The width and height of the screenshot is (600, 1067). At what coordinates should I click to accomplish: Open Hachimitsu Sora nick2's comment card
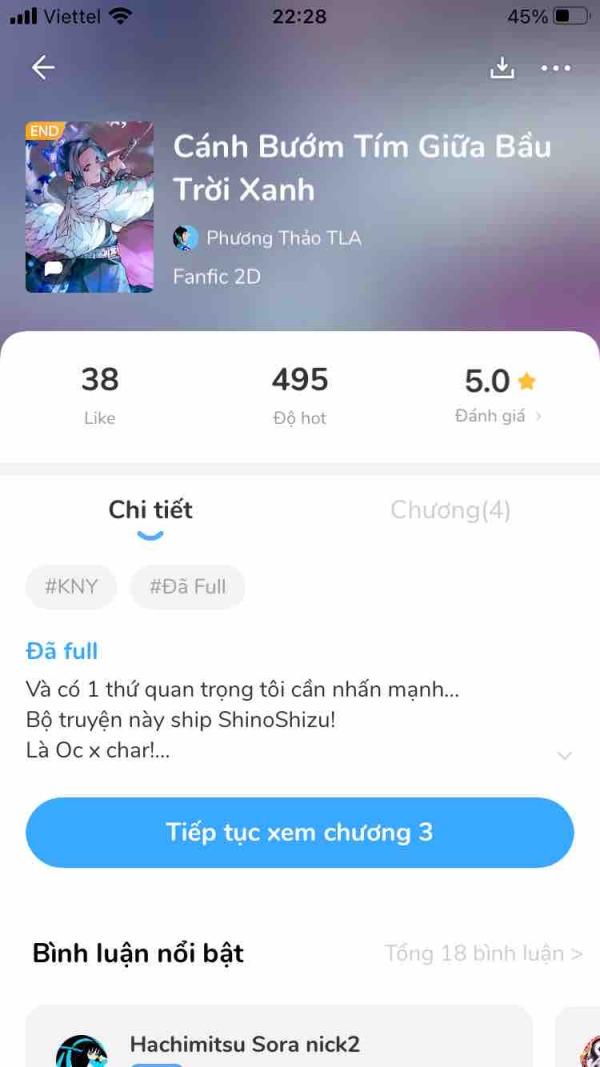(x=278, y=1040)
